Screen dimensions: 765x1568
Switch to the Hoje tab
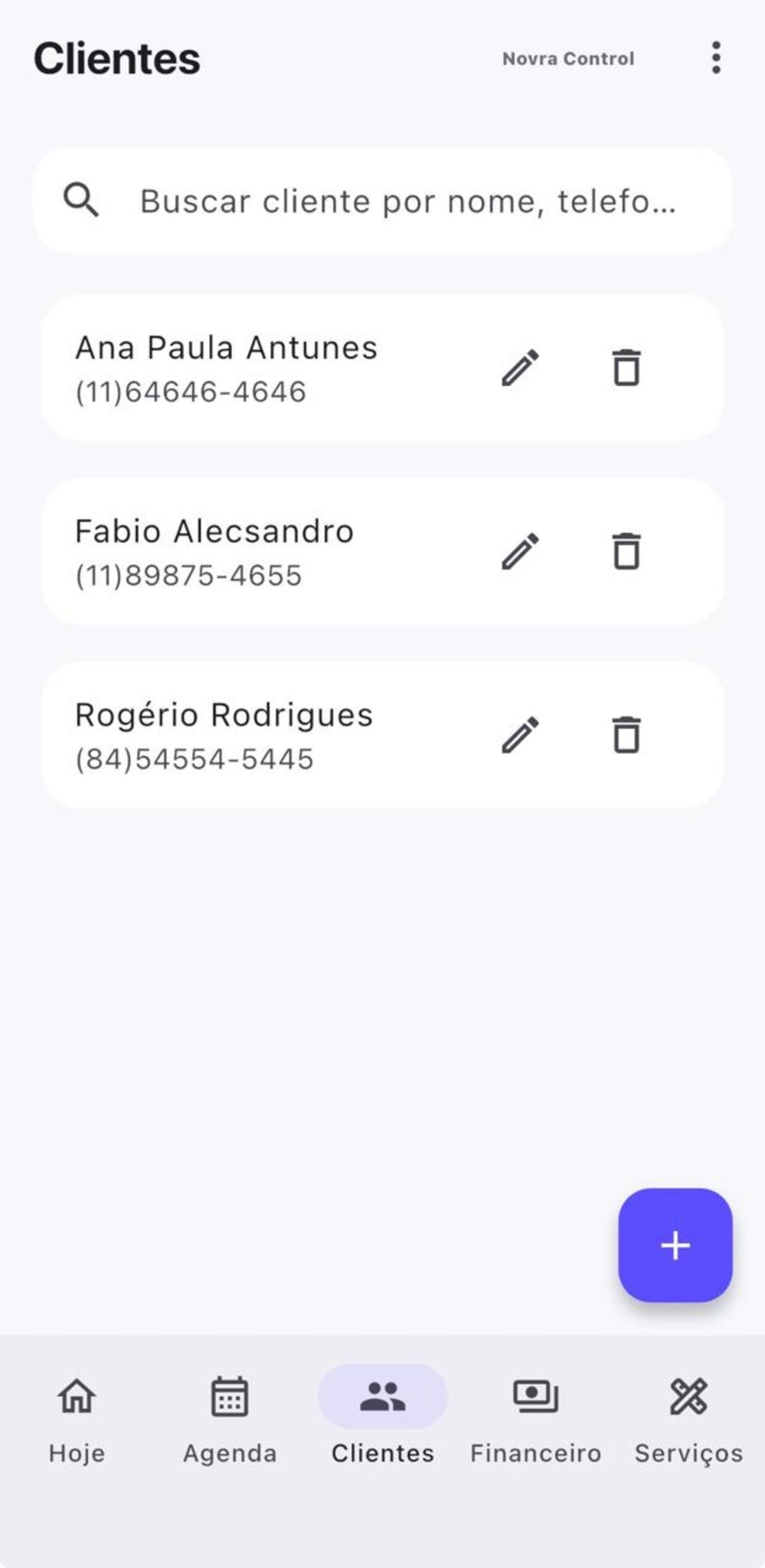point(77,1424)
